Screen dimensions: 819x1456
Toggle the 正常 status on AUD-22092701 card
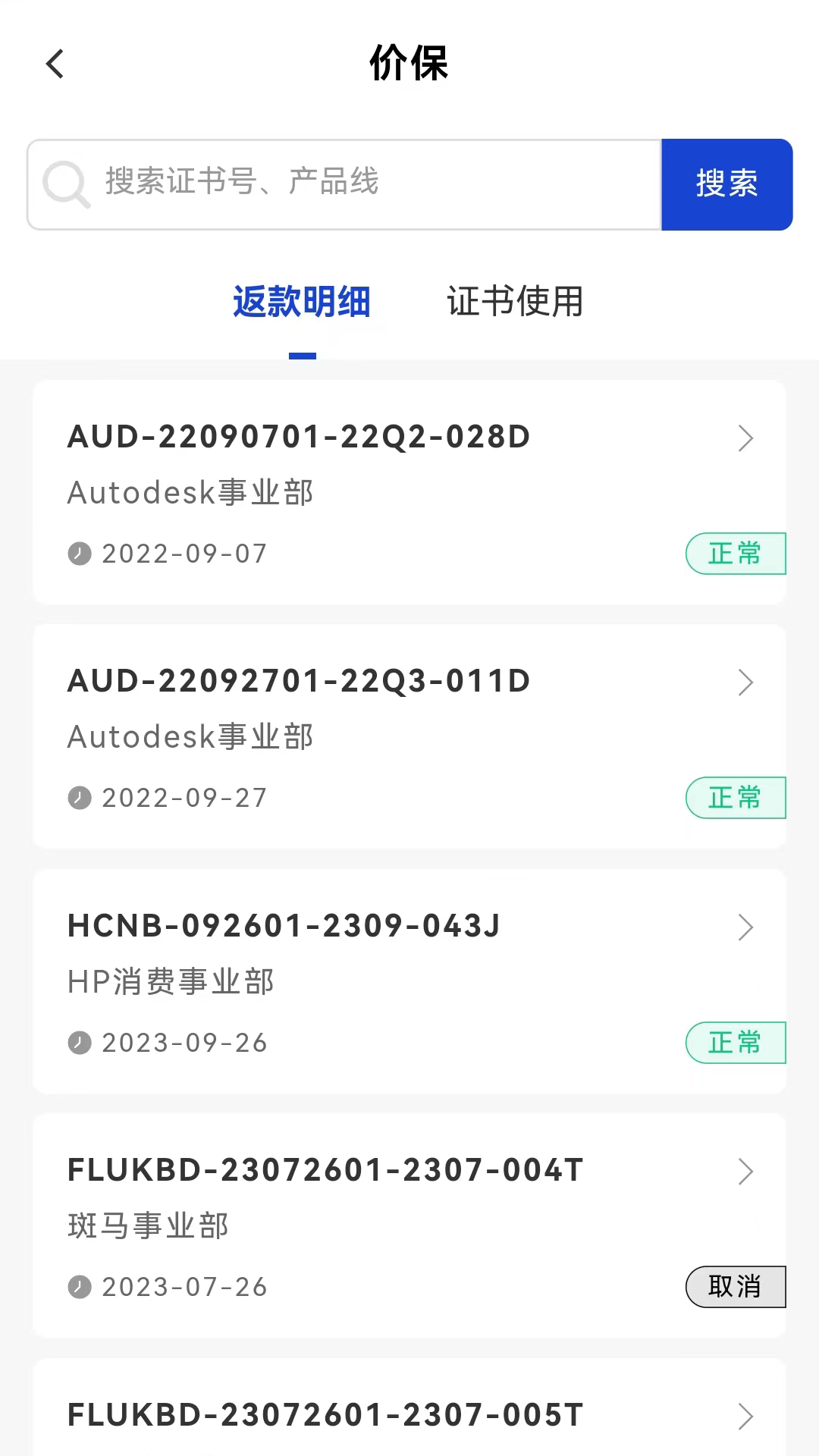(736, 798)
